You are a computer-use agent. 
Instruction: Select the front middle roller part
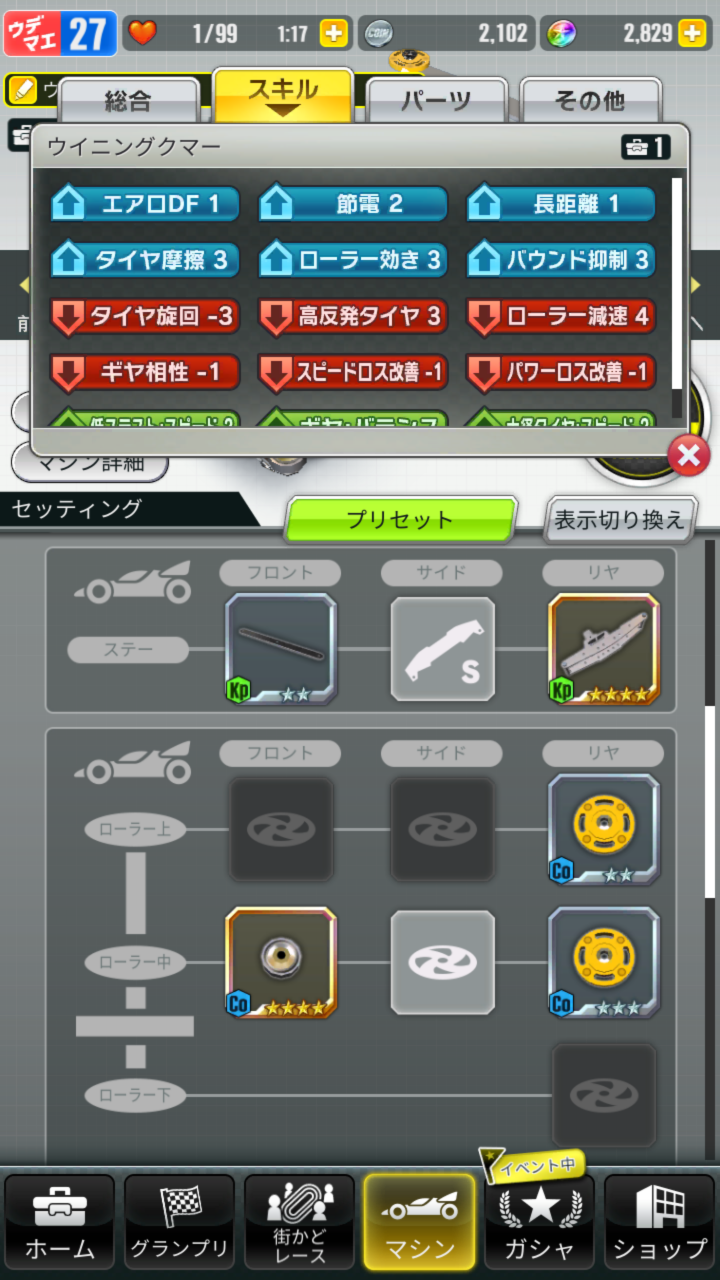(281, 962)
